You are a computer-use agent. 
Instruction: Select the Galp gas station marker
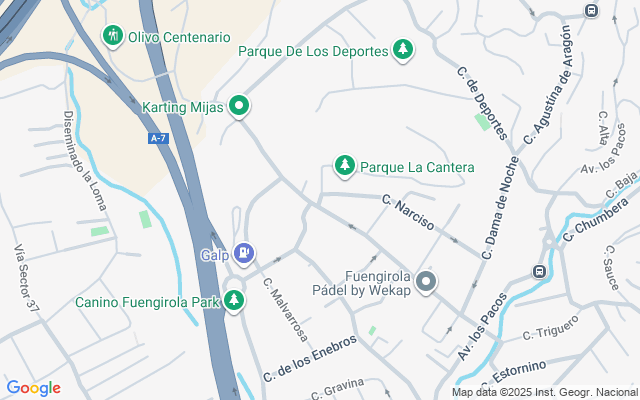click(244, 254)
